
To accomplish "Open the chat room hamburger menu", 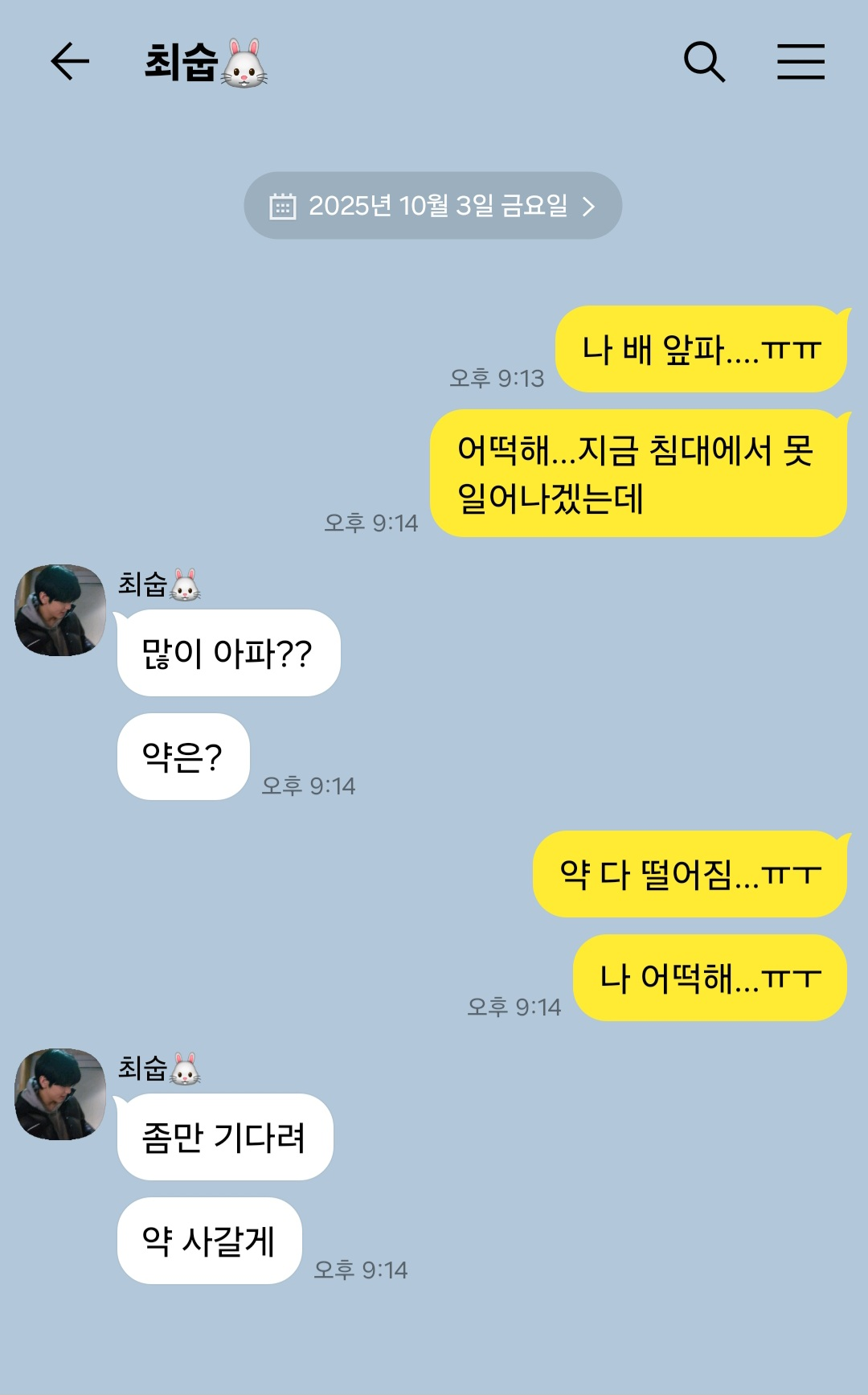I will (800, 62).
